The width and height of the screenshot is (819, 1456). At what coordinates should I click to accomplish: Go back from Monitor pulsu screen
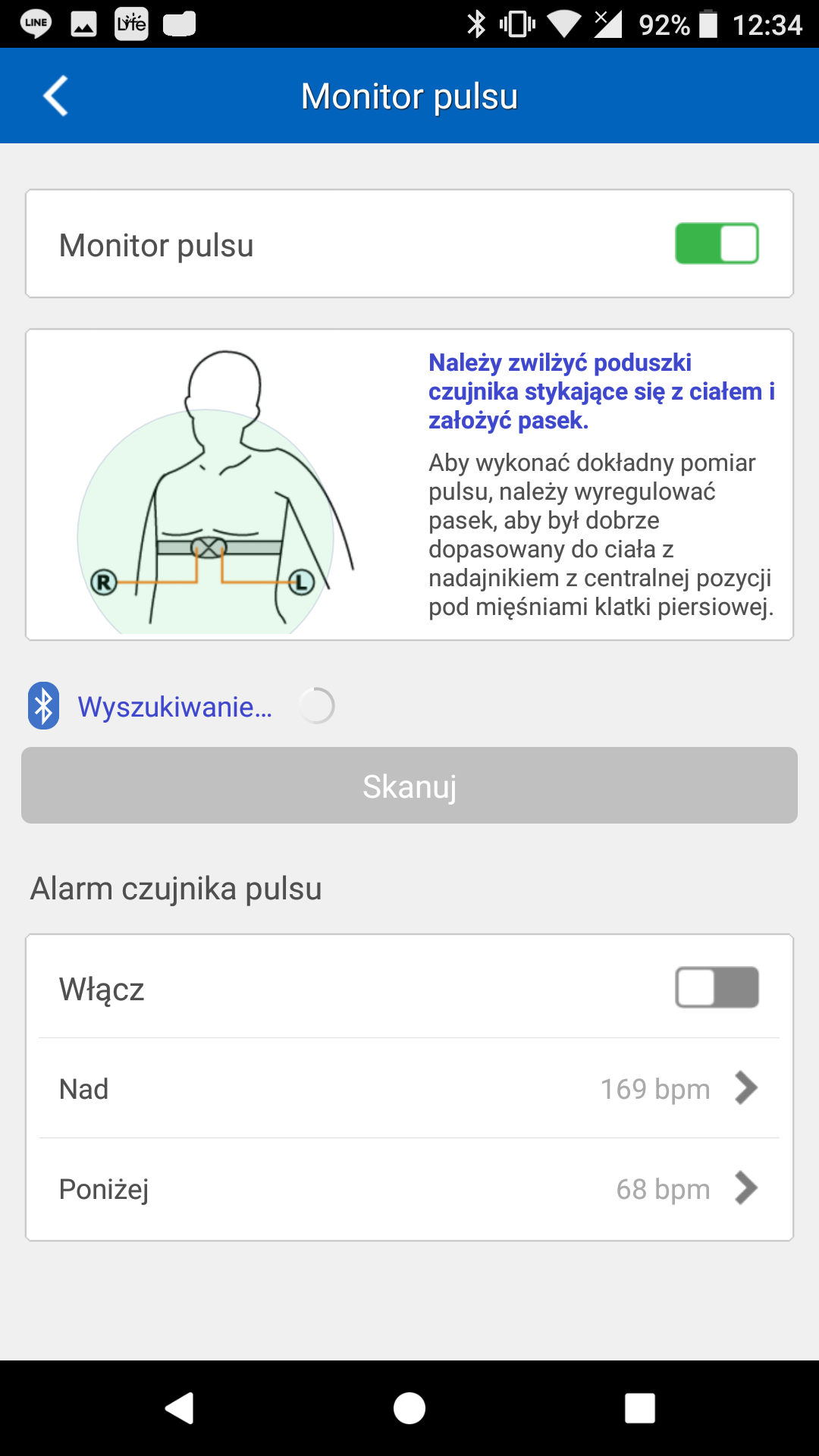coord(56,96)
